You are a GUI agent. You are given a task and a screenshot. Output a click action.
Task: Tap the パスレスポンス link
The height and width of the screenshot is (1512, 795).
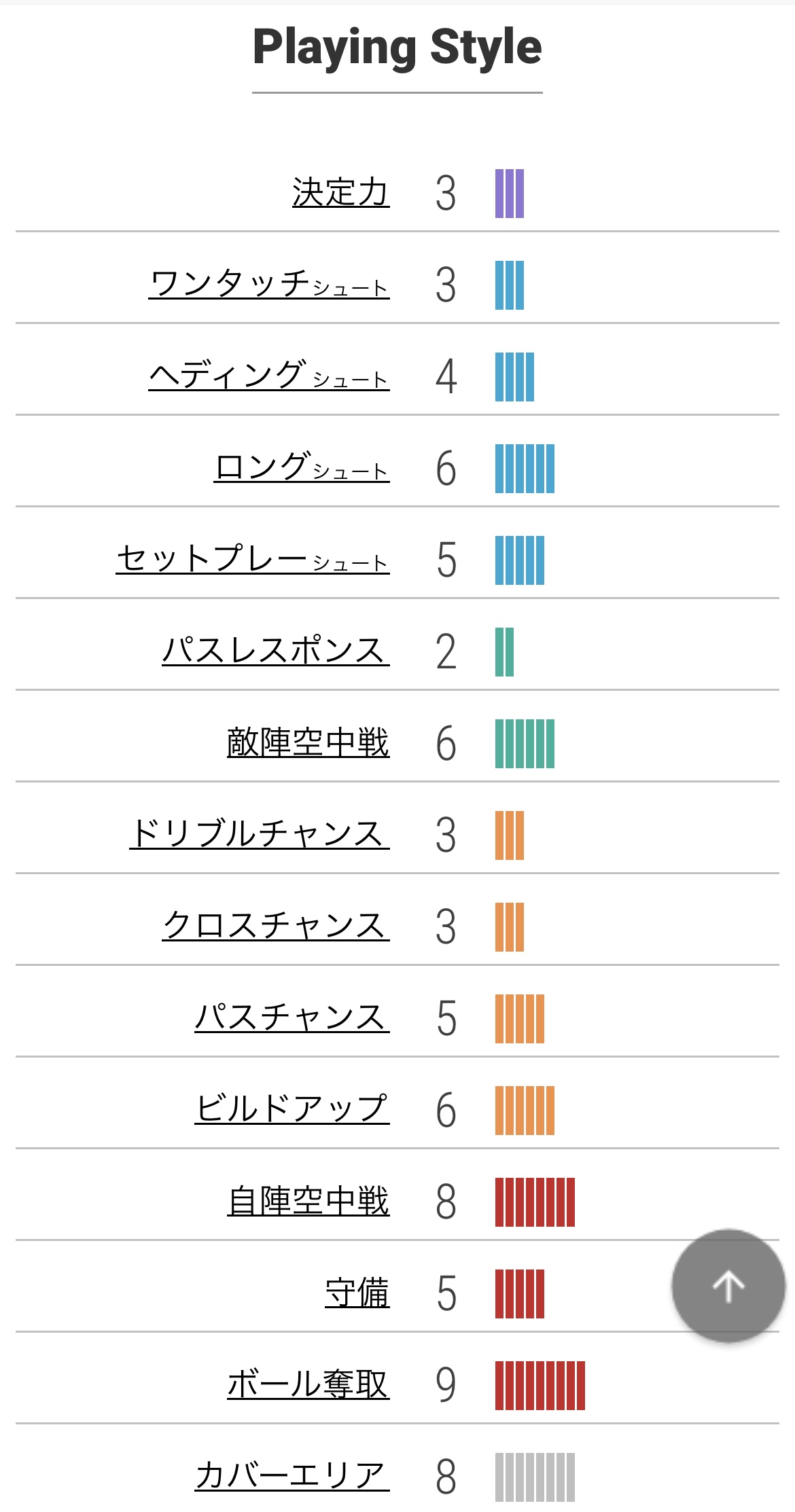click(x=276, y=651)
